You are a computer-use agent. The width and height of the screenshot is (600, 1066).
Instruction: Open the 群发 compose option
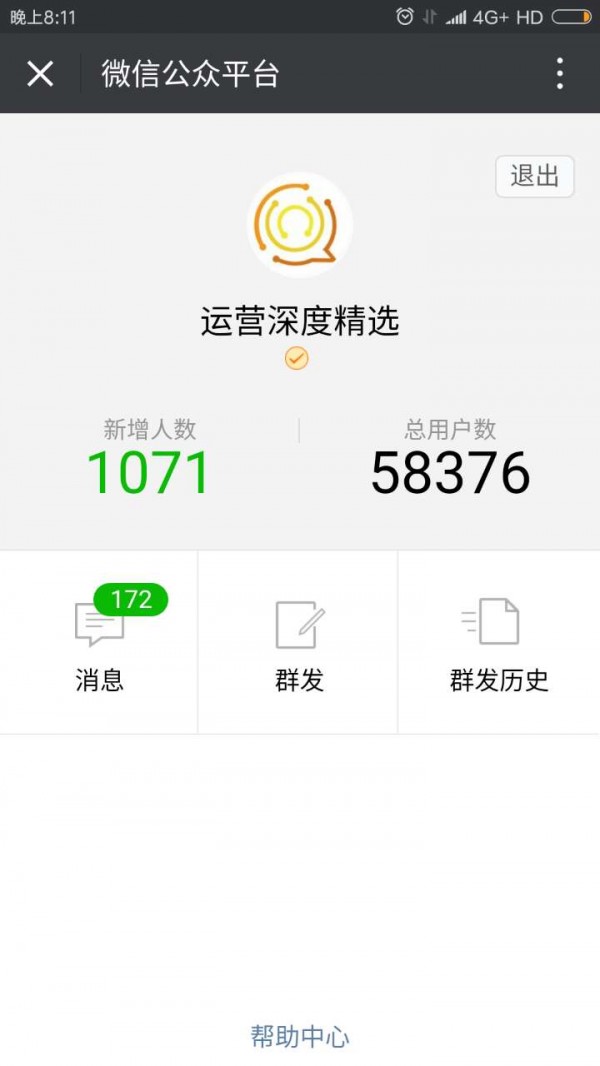(299, 642)
